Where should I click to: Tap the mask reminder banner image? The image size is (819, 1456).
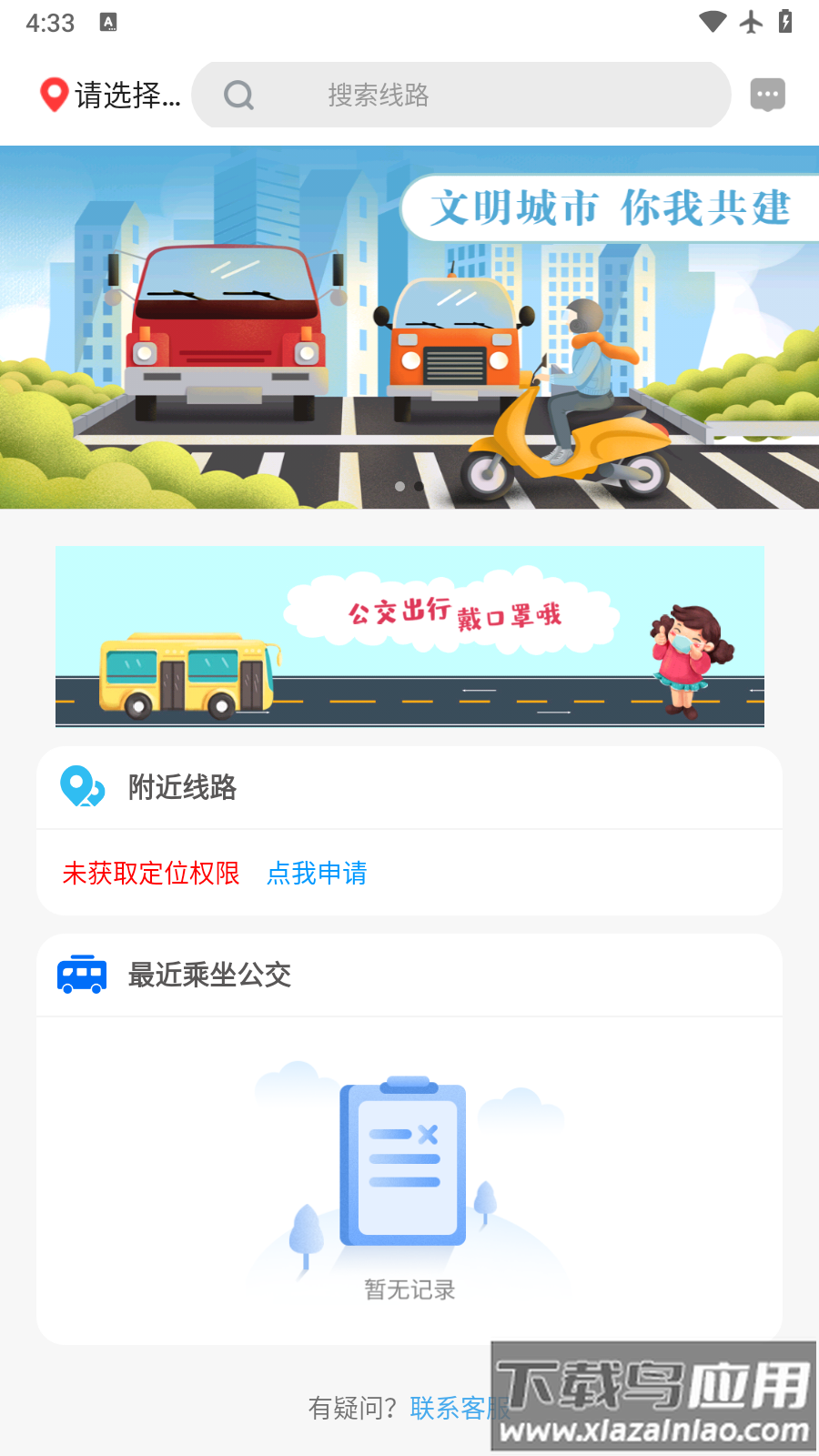pyautogui.click(x=409, y=636)
